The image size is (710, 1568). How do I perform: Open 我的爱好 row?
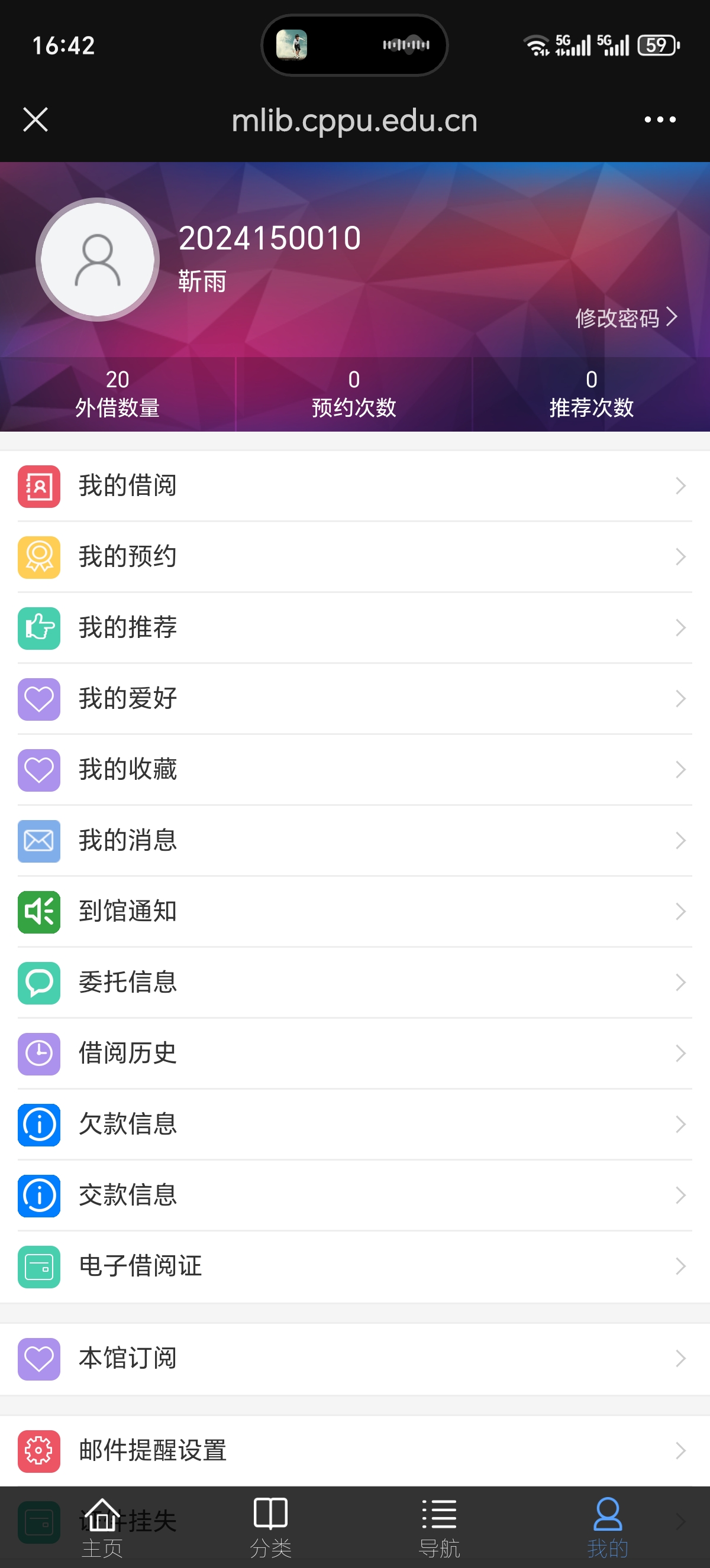click(354, 699)
